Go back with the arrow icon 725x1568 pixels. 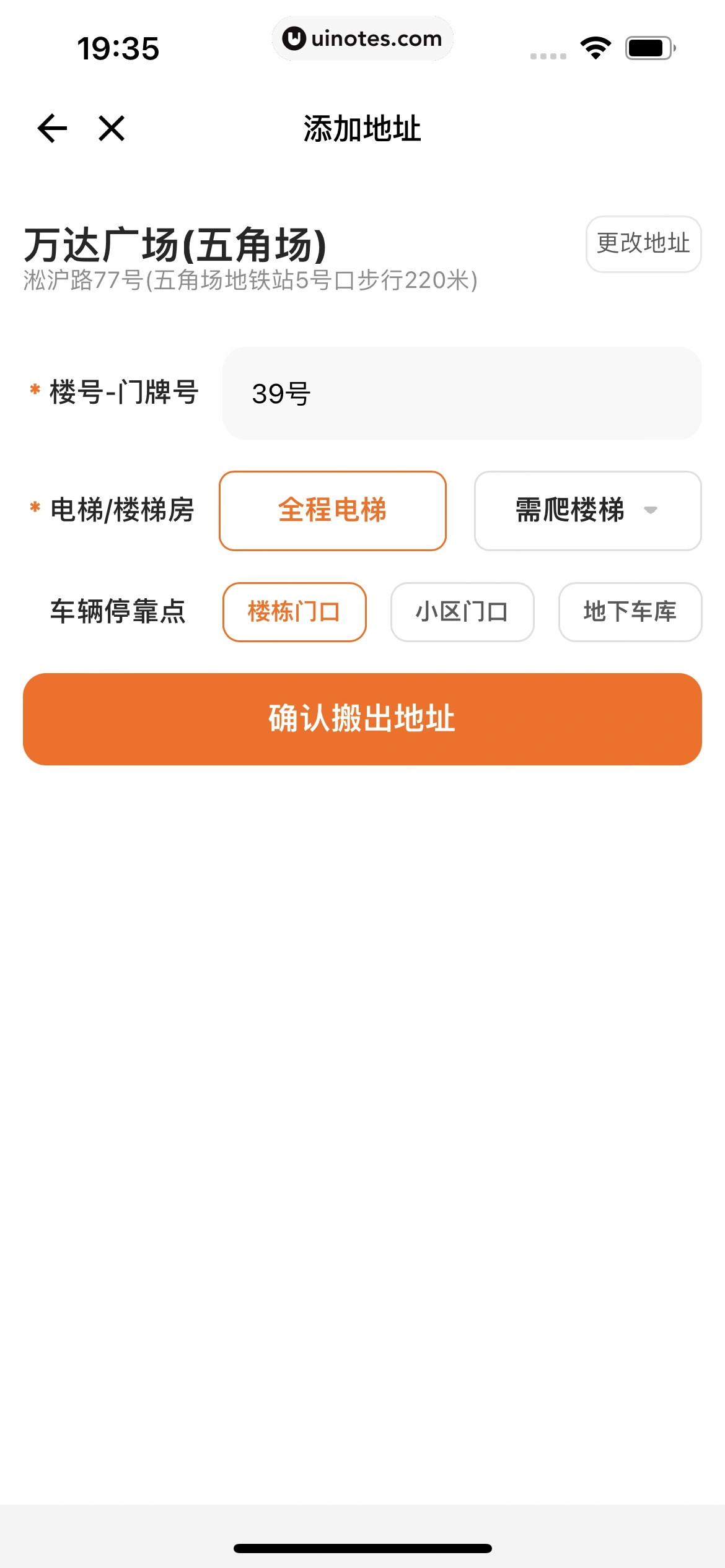(53, 129)
